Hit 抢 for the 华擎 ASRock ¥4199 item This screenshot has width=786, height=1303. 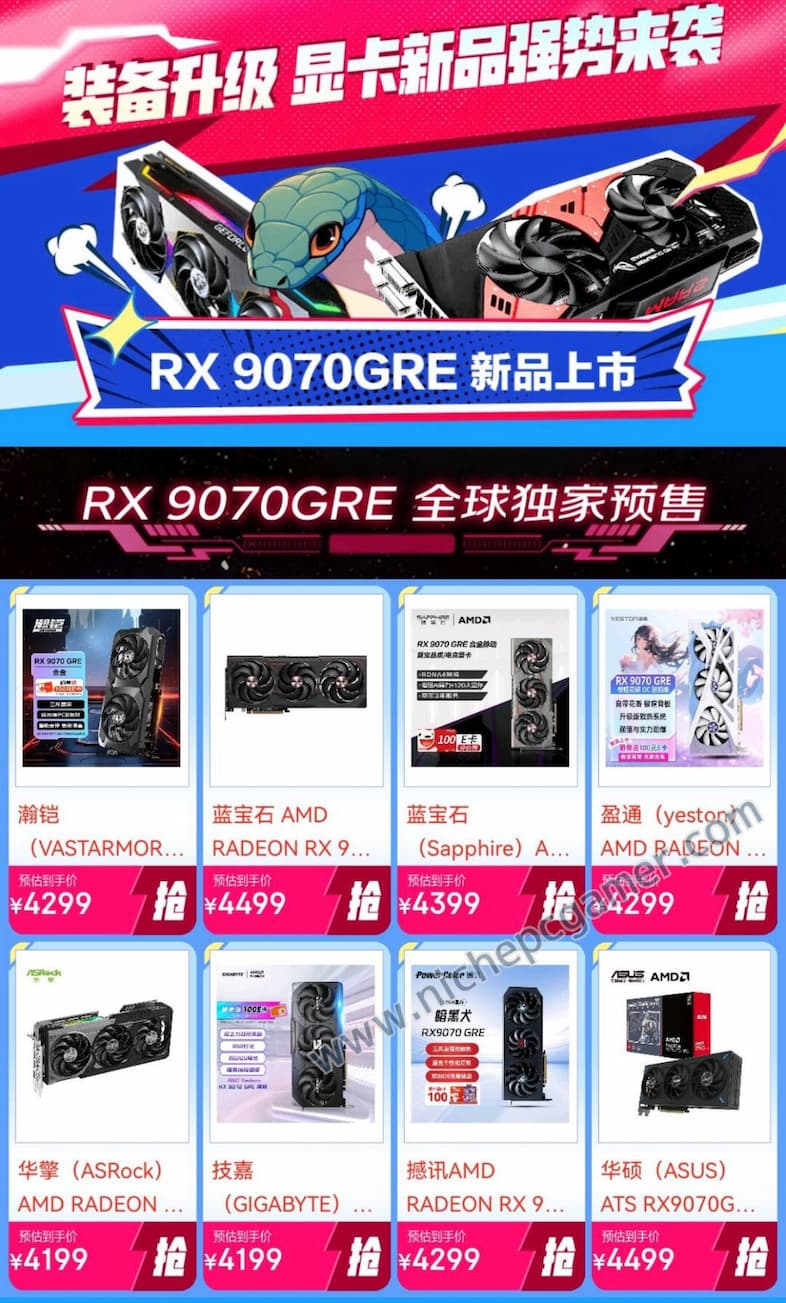coord(166,1256)
